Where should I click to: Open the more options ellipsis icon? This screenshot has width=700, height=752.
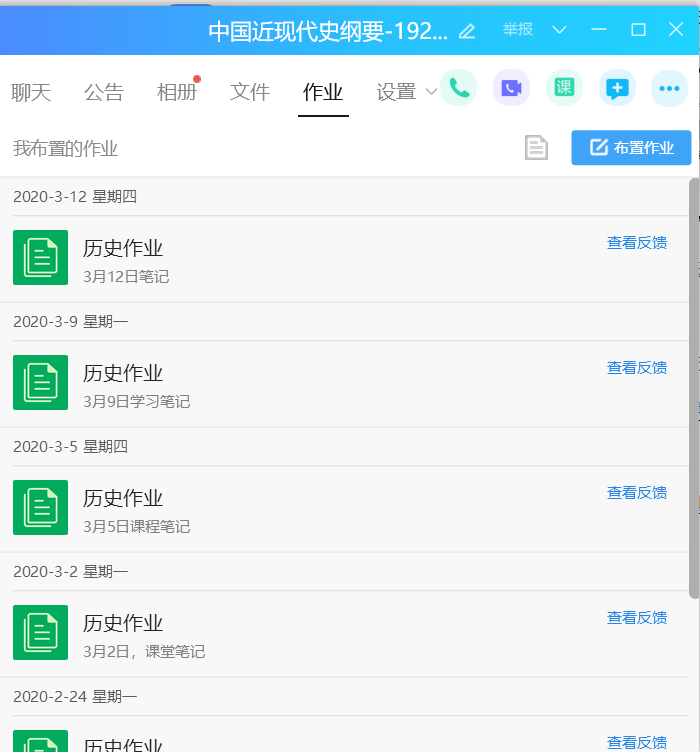pyautogui.click(x=669, y=88)
